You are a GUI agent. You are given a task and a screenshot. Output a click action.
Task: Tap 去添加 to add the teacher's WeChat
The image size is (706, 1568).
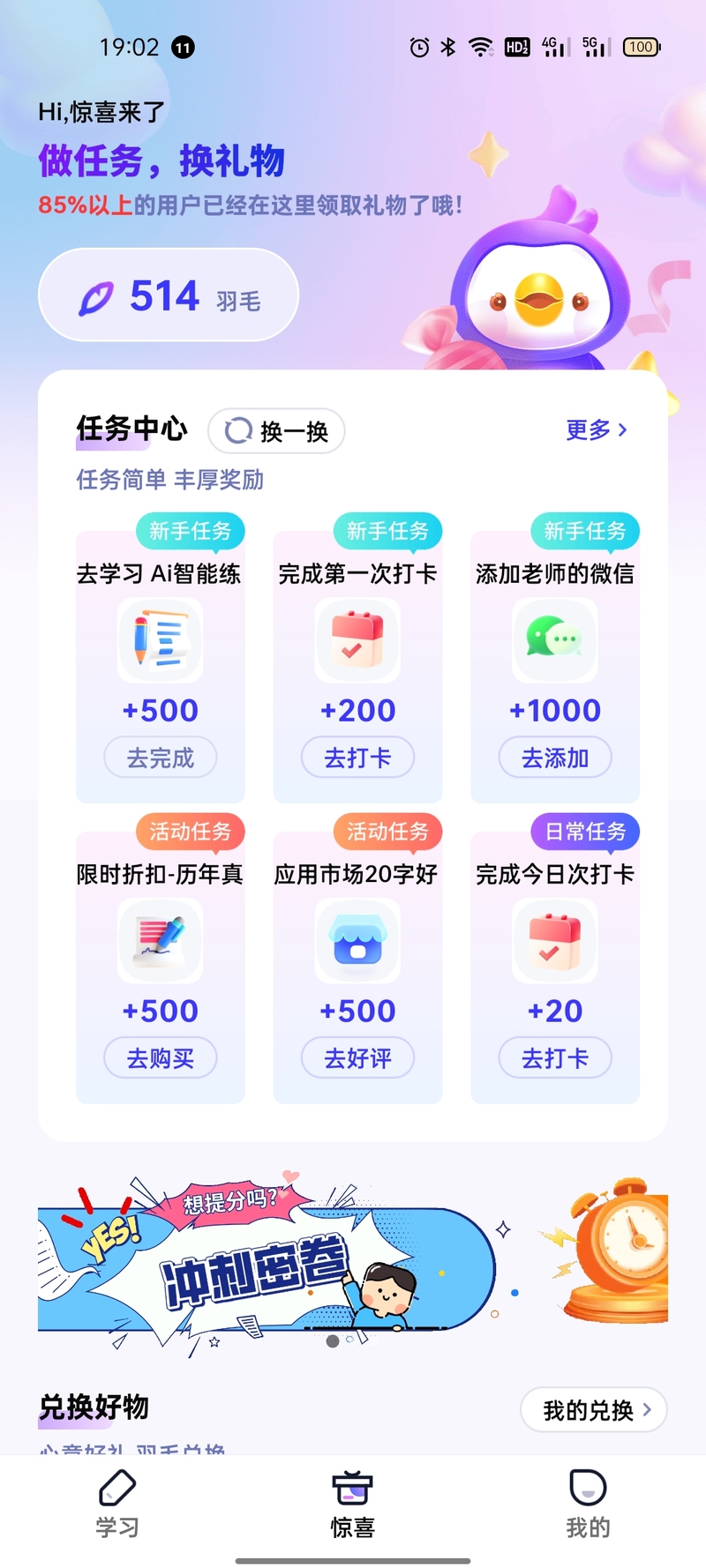[x=555, y=758]
